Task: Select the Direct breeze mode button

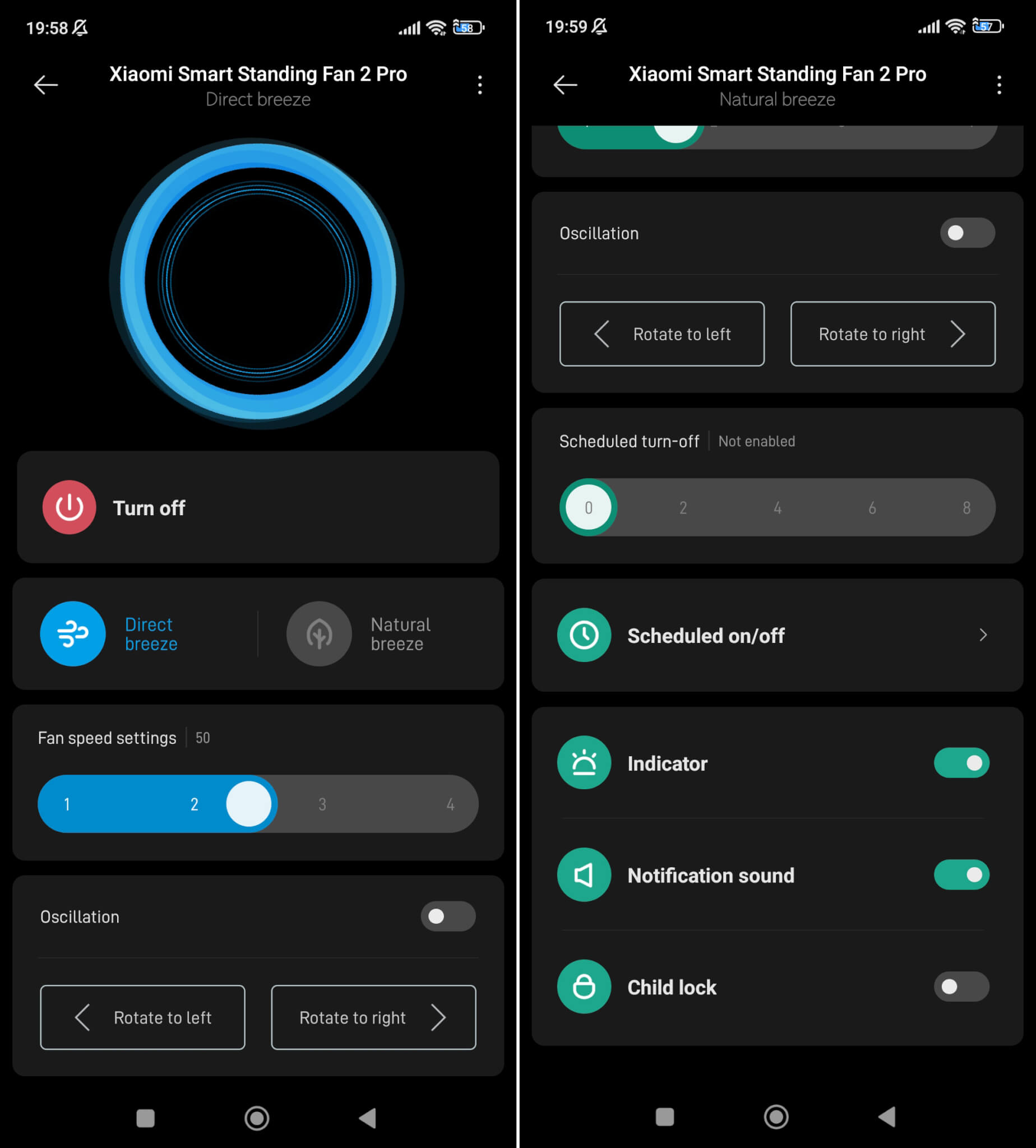Action: [73, 633]
